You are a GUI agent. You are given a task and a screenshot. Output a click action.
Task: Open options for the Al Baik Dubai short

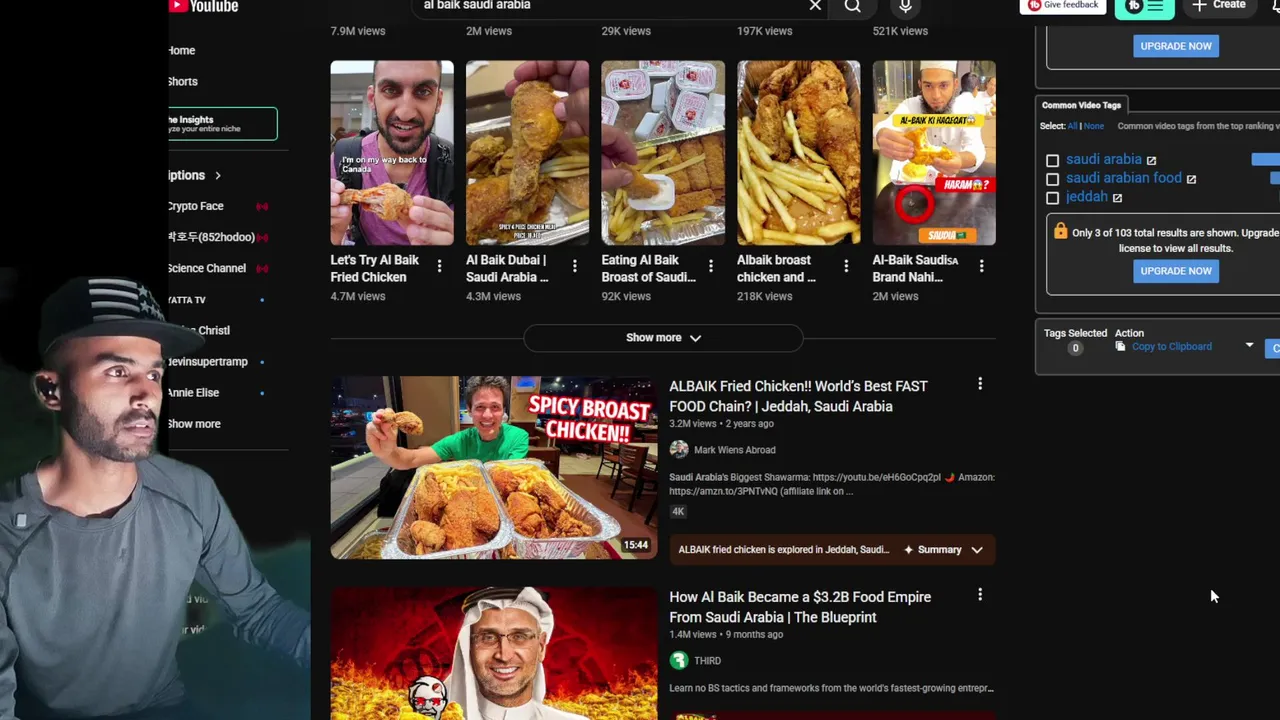pos(574,266)
